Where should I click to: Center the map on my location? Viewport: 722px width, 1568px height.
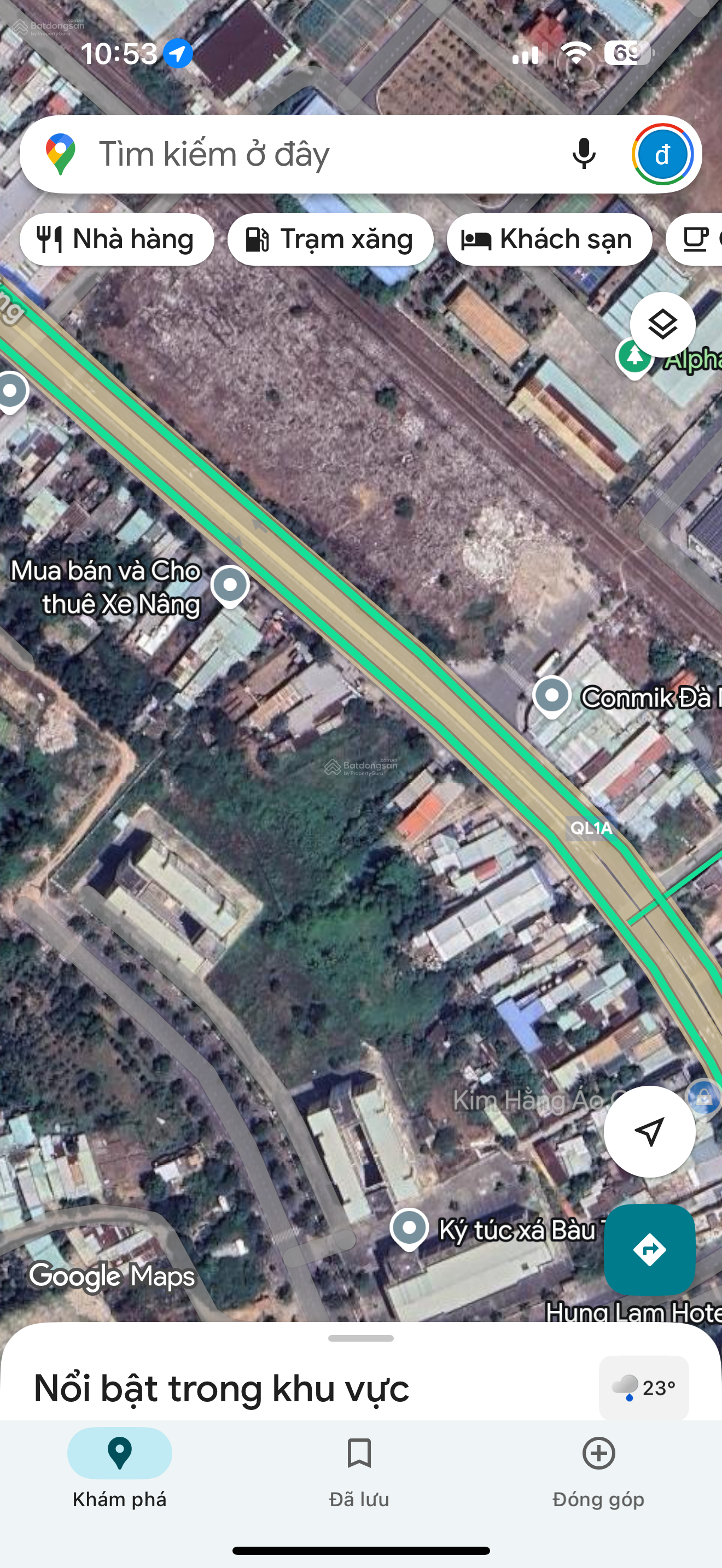649,1132
